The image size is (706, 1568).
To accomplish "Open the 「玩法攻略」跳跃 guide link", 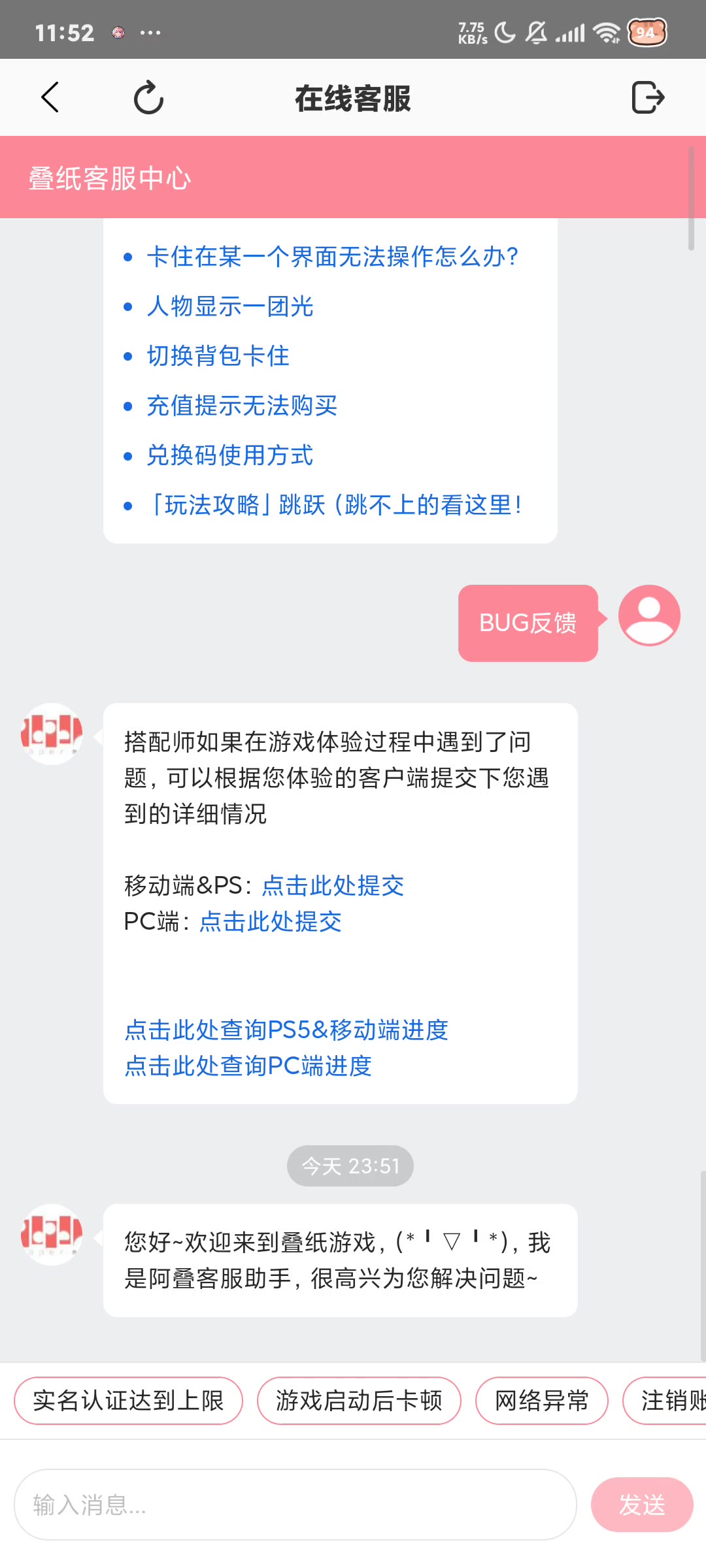I will [x=335, y=505].
